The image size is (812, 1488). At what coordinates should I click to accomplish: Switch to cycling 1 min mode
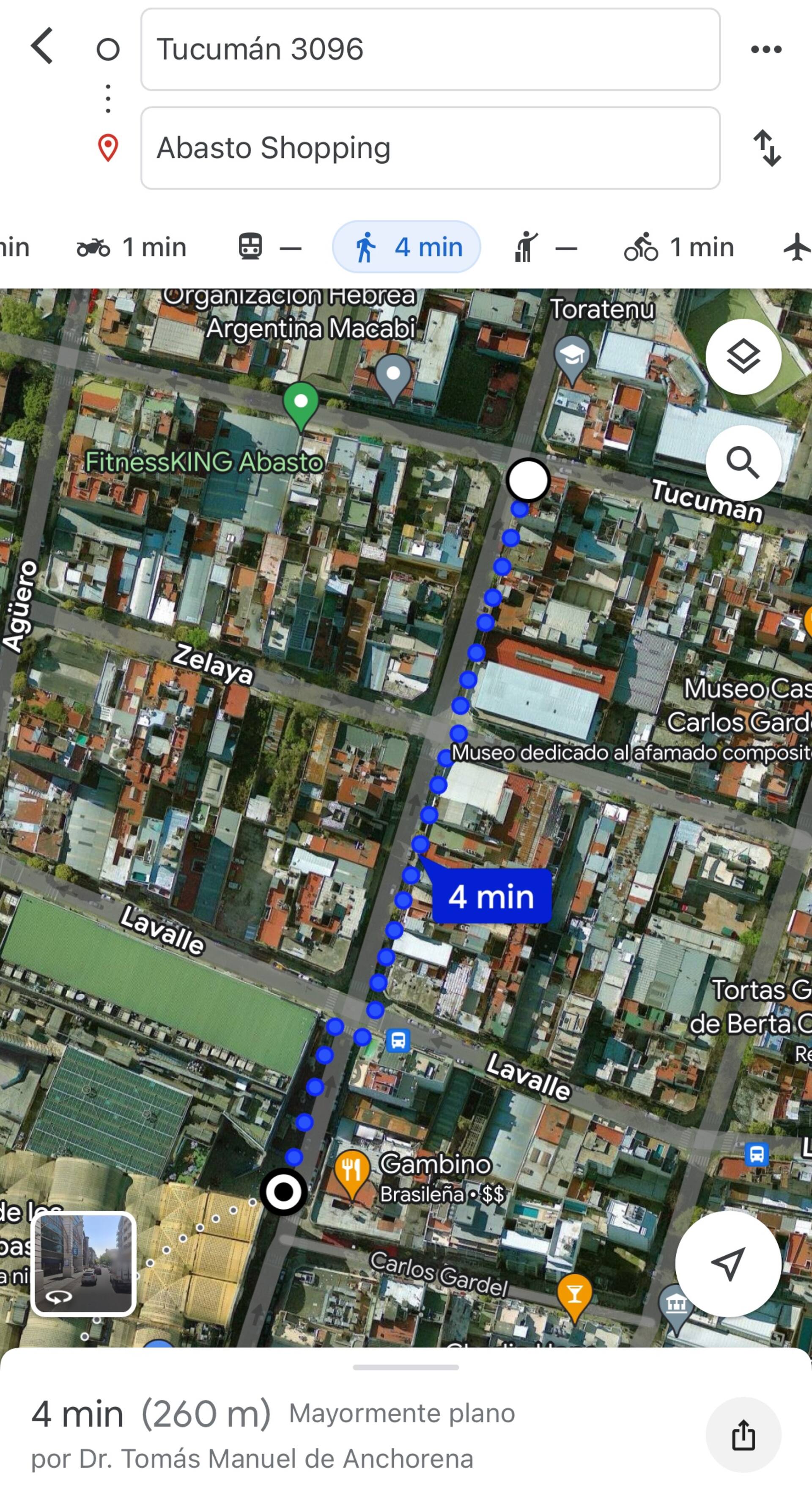click(679, 248)
